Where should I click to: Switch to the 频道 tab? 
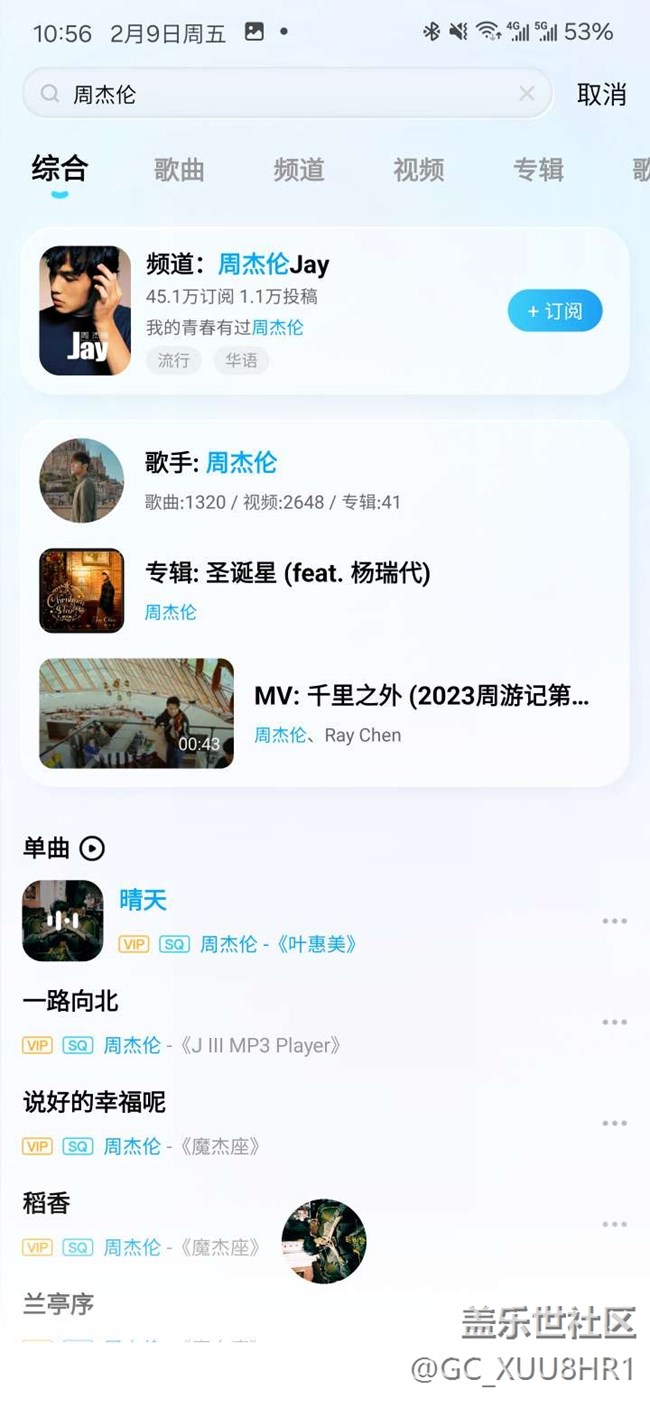point(299,169)
